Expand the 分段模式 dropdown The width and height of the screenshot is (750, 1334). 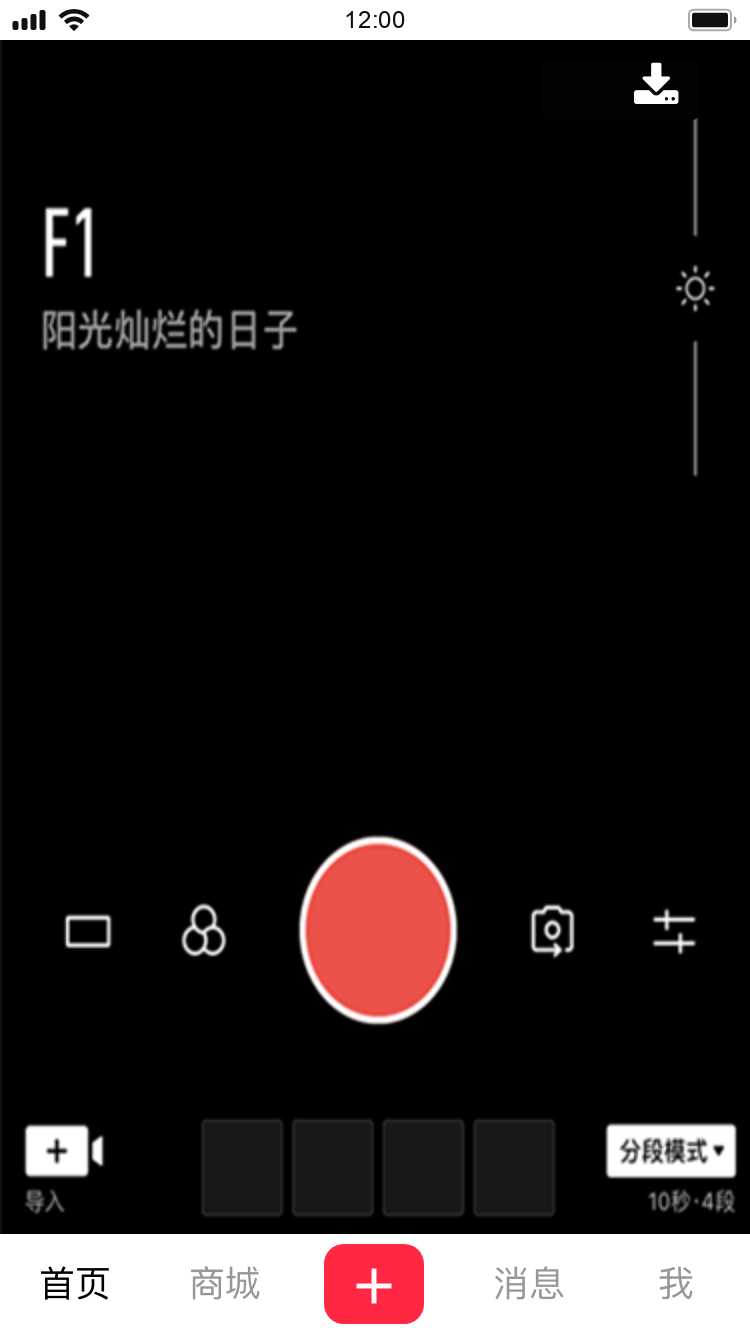tap(671, 1151)
